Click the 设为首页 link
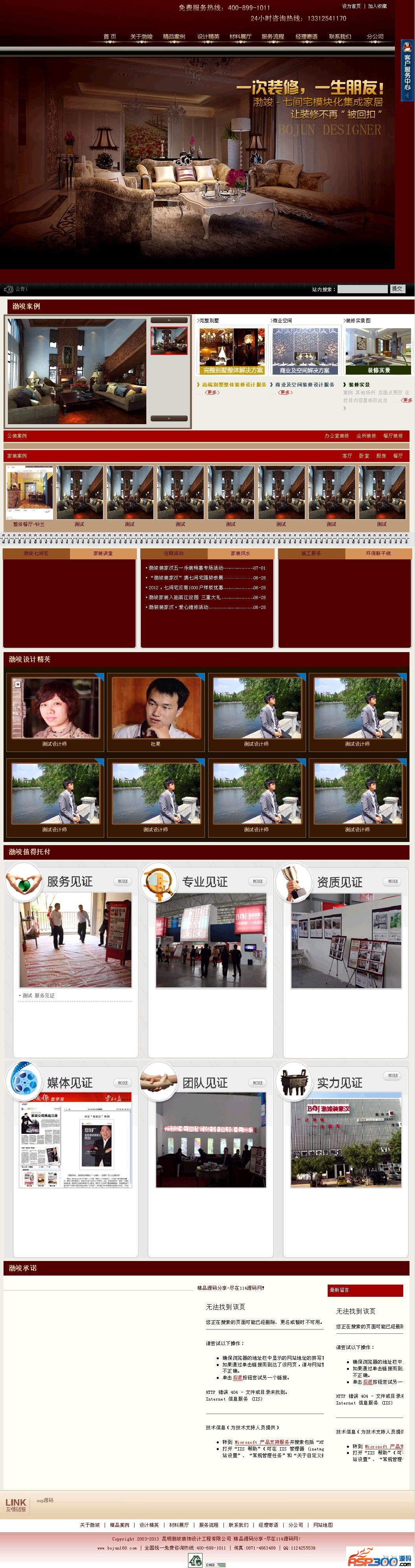This screenshot has width=415, height=1568. tap(351, 6)
